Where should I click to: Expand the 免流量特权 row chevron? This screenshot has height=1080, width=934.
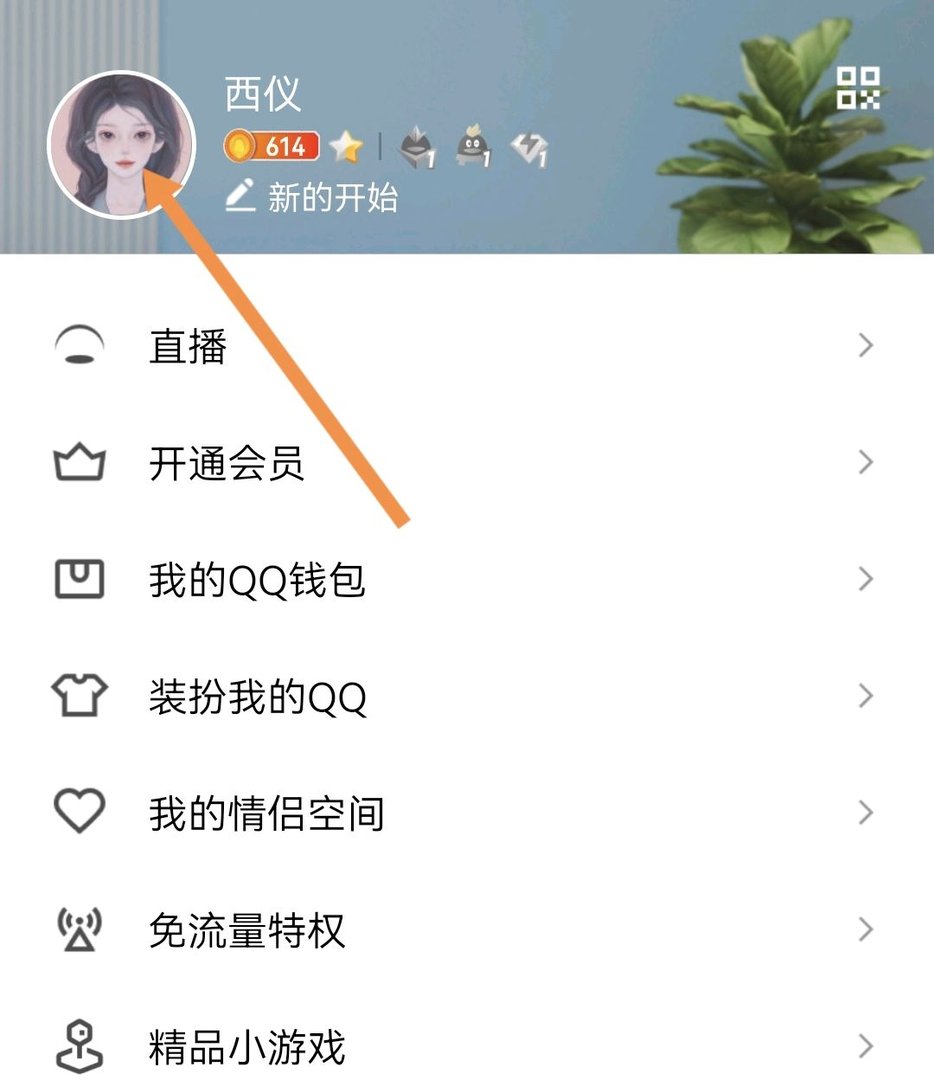point(866,931)
